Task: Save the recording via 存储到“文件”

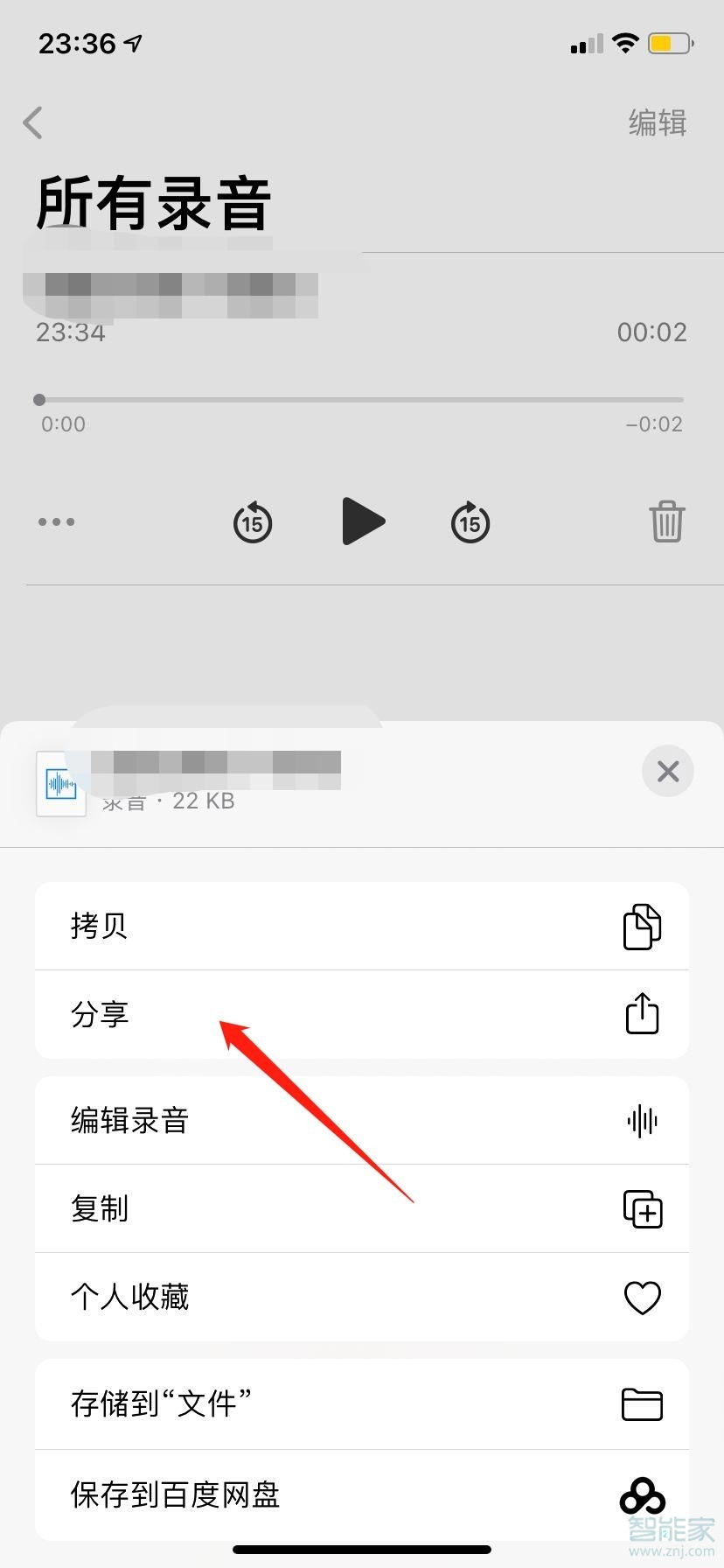Action: click(x=362, y=1404)
